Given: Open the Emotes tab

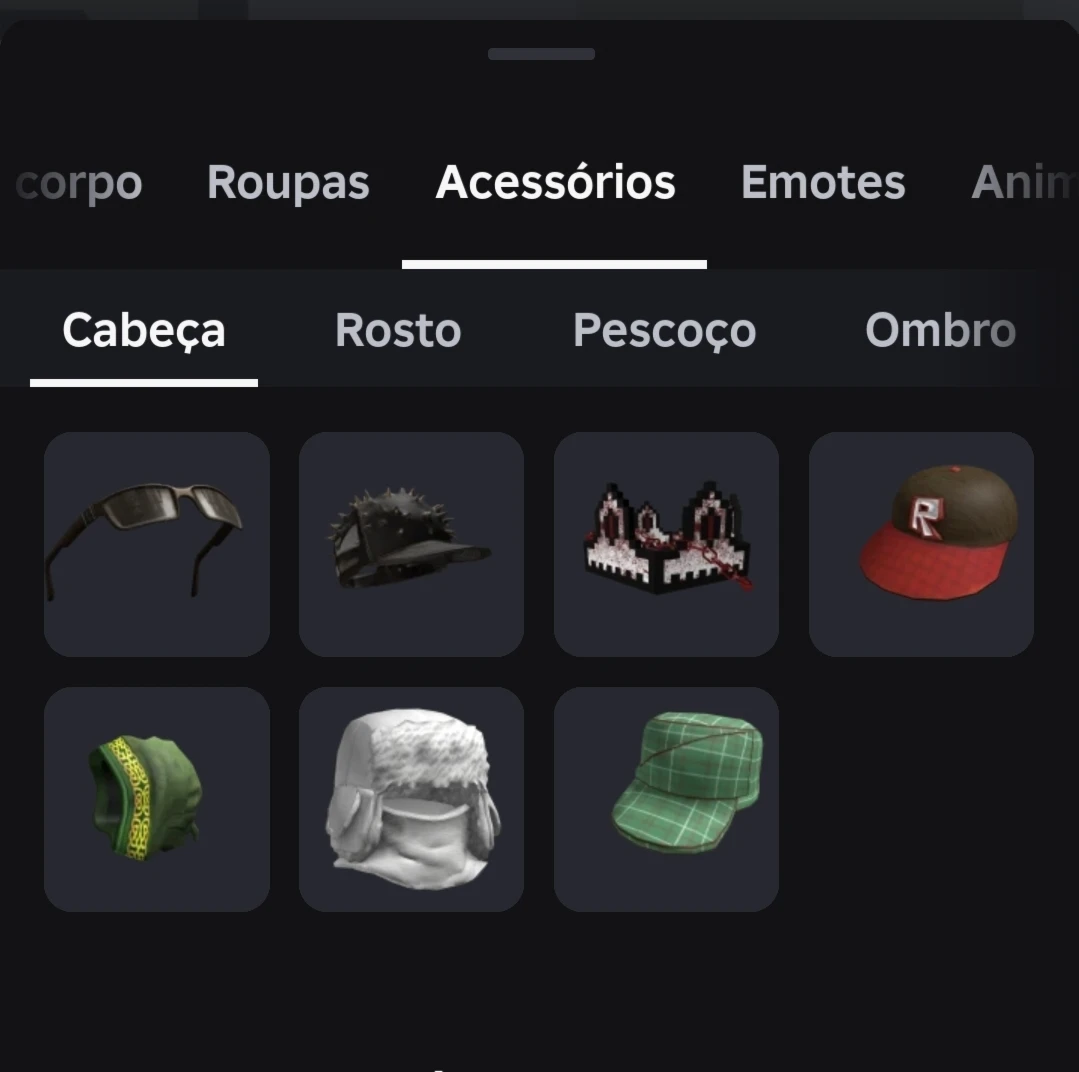Looking at the screenshot, I should [822, 183].
